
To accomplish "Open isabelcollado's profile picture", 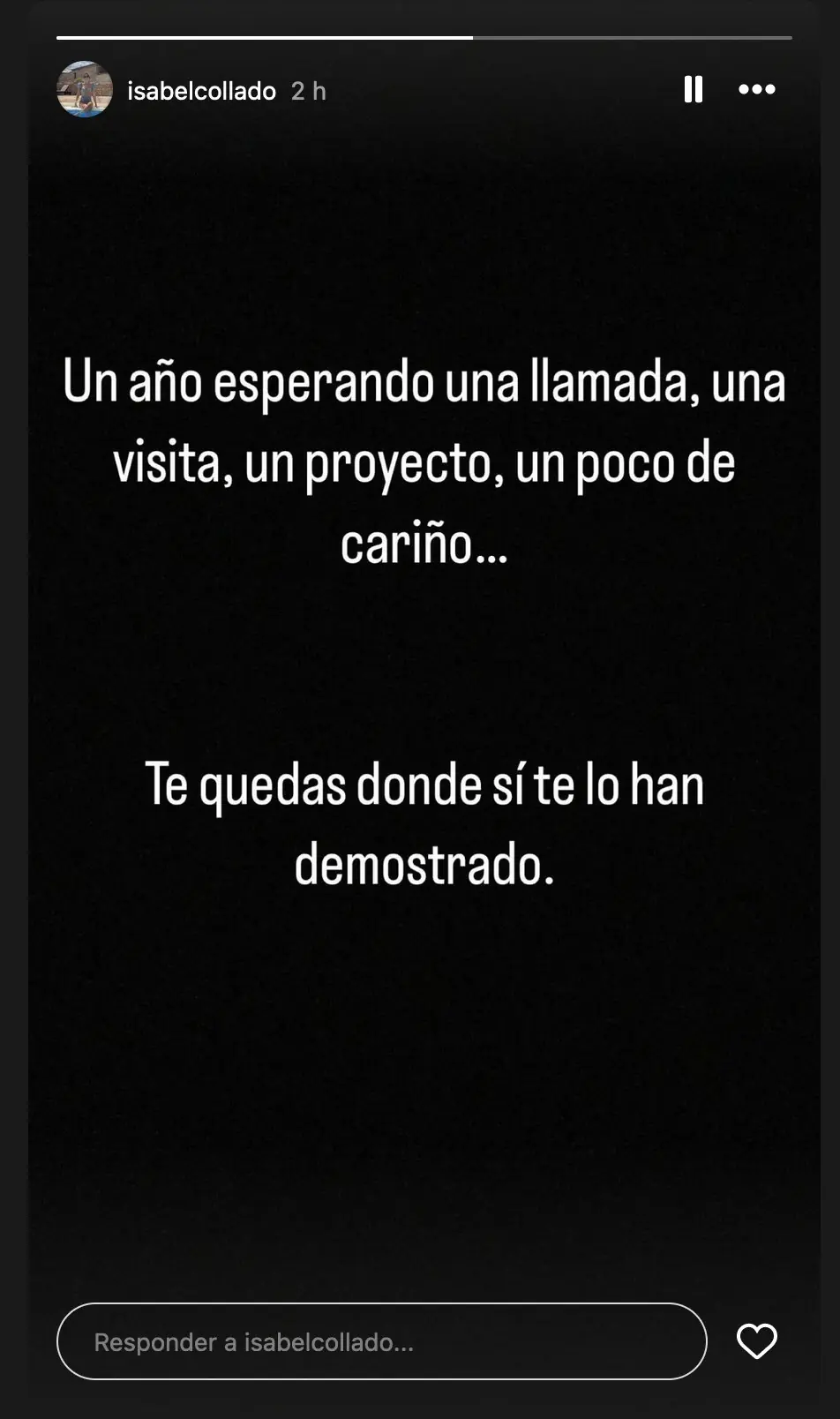I will point(85,89).
